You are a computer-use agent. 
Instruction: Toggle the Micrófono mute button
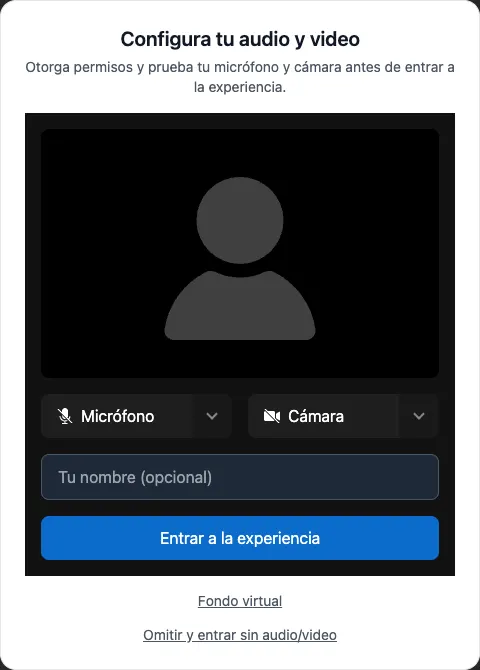(116, 416)
